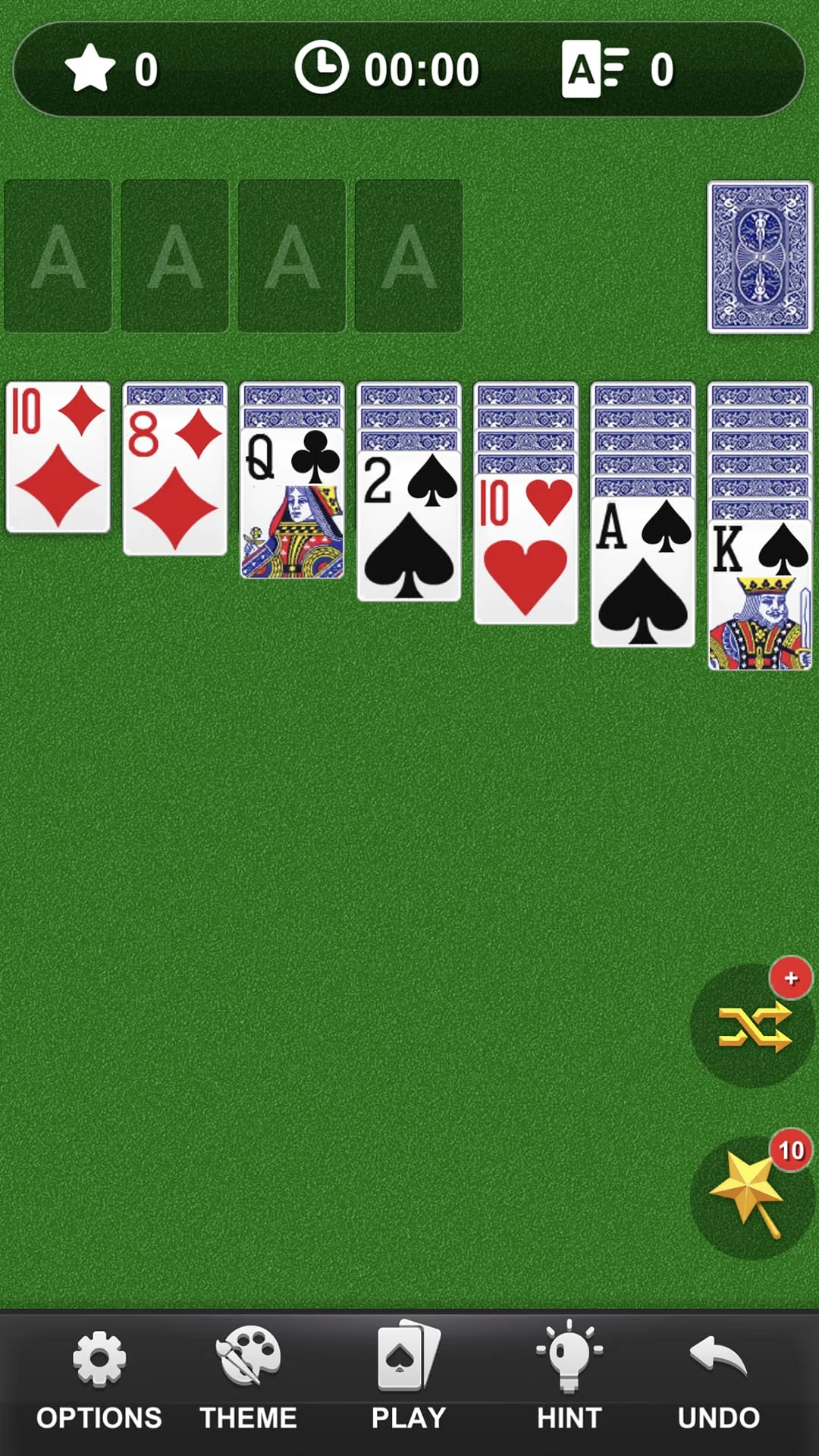This screenshot has height=1456, width=819.
Task: Select the 10 of Diamonds card
Action: point(58,457)
